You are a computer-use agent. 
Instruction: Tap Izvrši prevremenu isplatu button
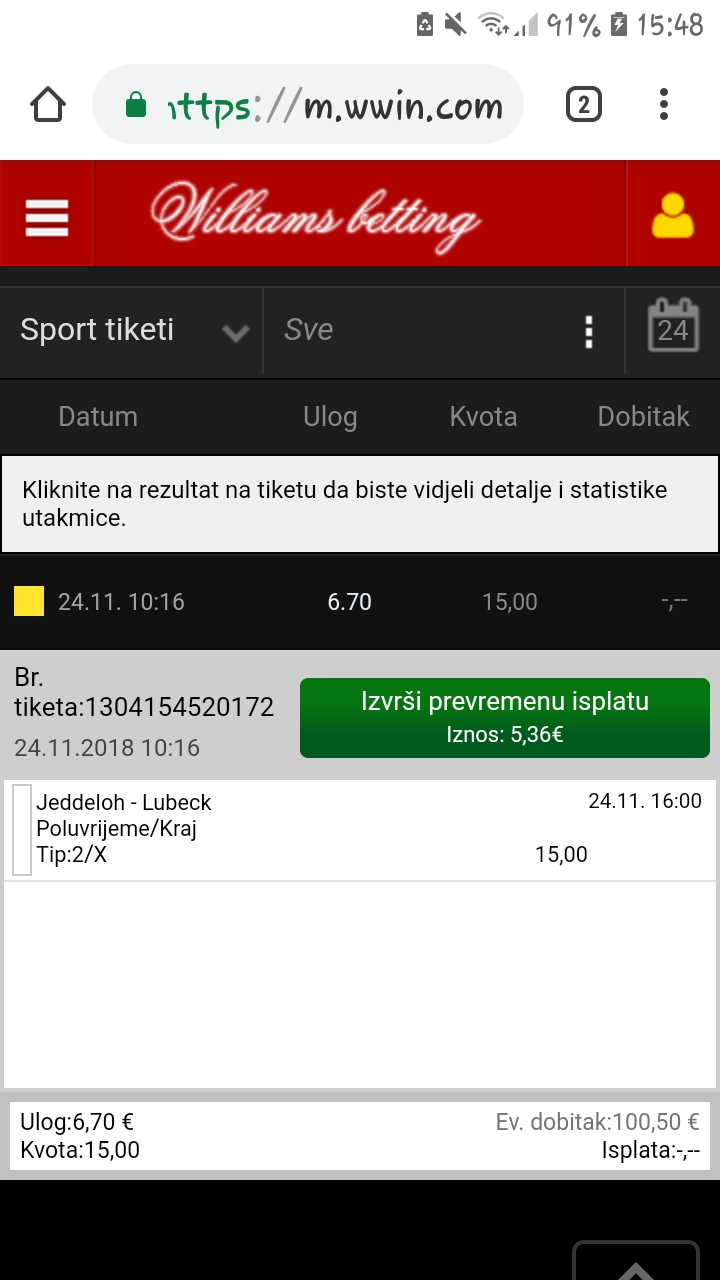pos(505,718)
